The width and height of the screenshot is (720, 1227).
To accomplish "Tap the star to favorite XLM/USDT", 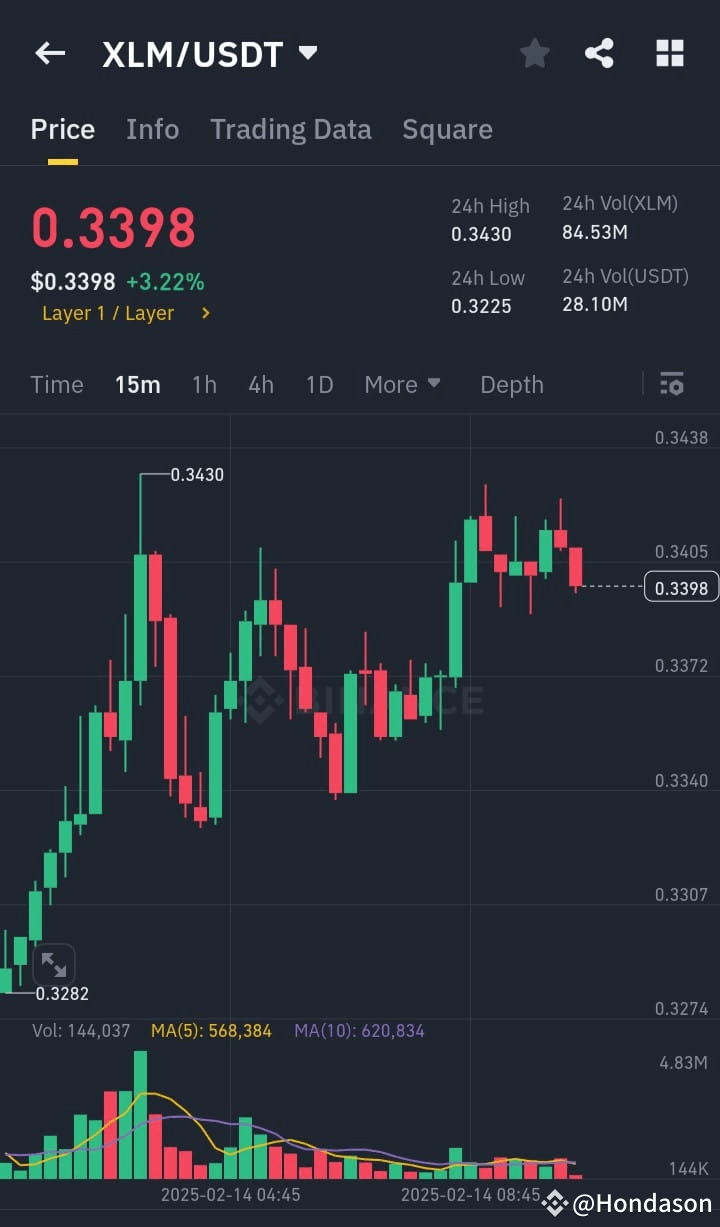I will [535, 53].
